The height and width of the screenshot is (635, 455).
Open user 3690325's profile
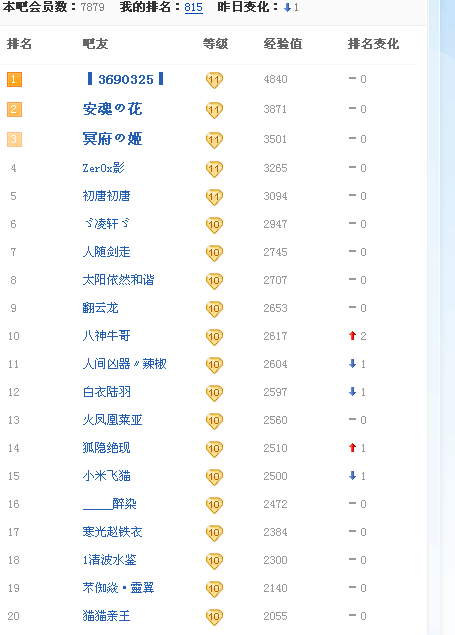tap(125, 79)
